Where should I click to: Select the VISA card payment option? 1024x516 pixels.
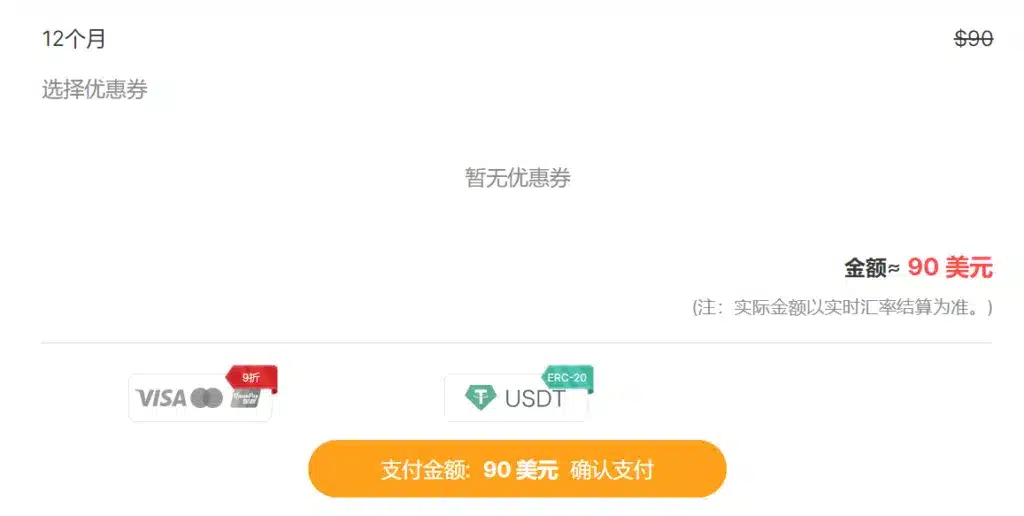point(200,398)
